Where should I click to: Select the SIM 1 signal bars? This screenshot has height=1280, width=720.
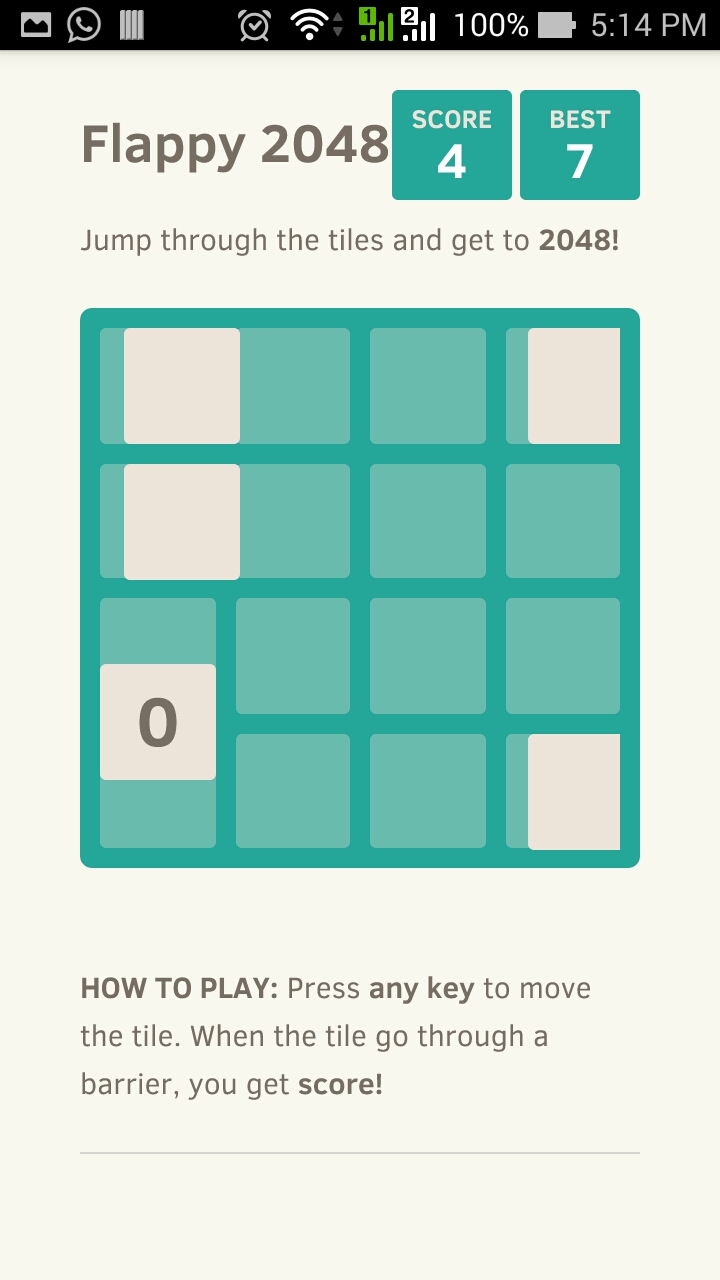pyautogui.click(x=376, y=24)
